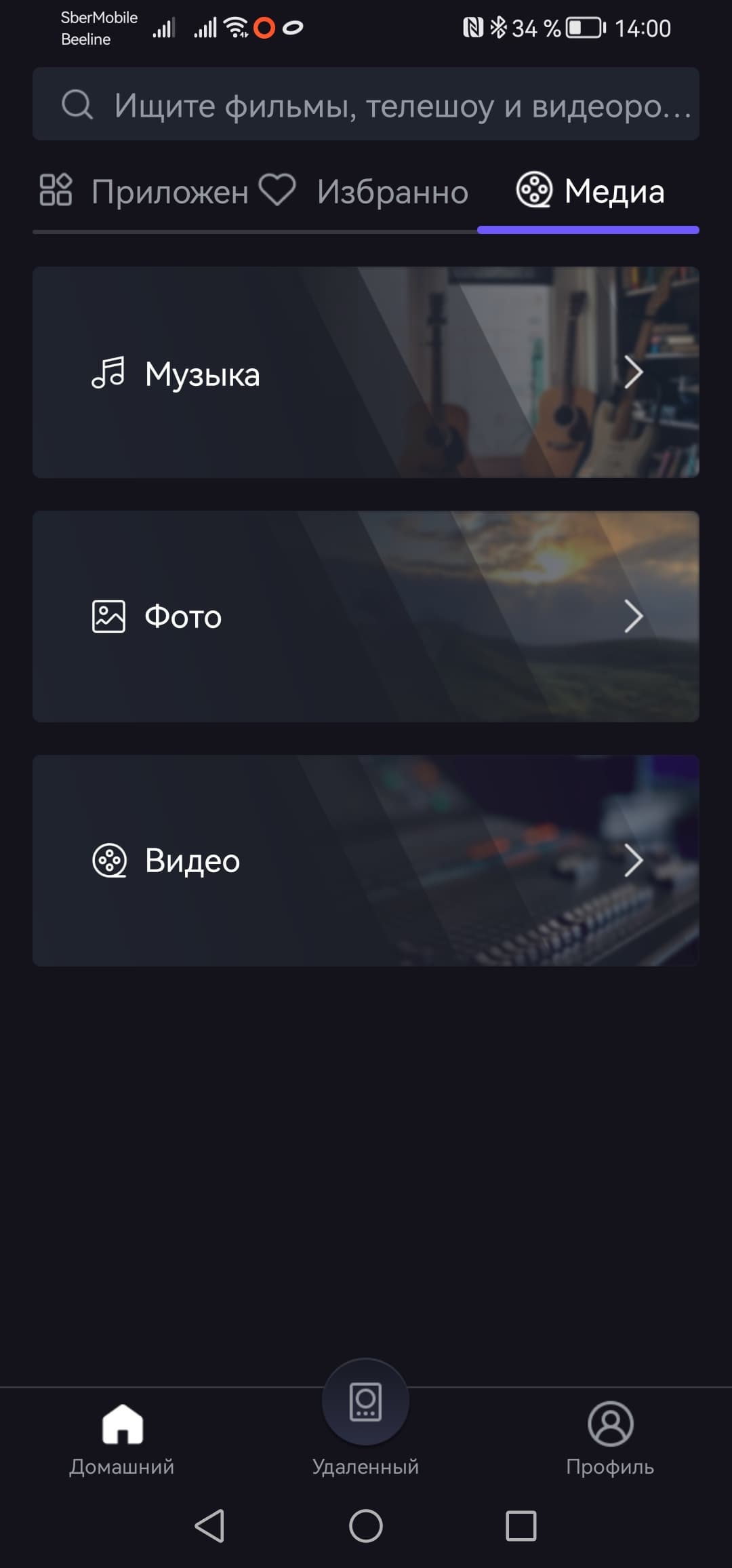
Task: Open the Видео media card
Action: tap(366, 861)
